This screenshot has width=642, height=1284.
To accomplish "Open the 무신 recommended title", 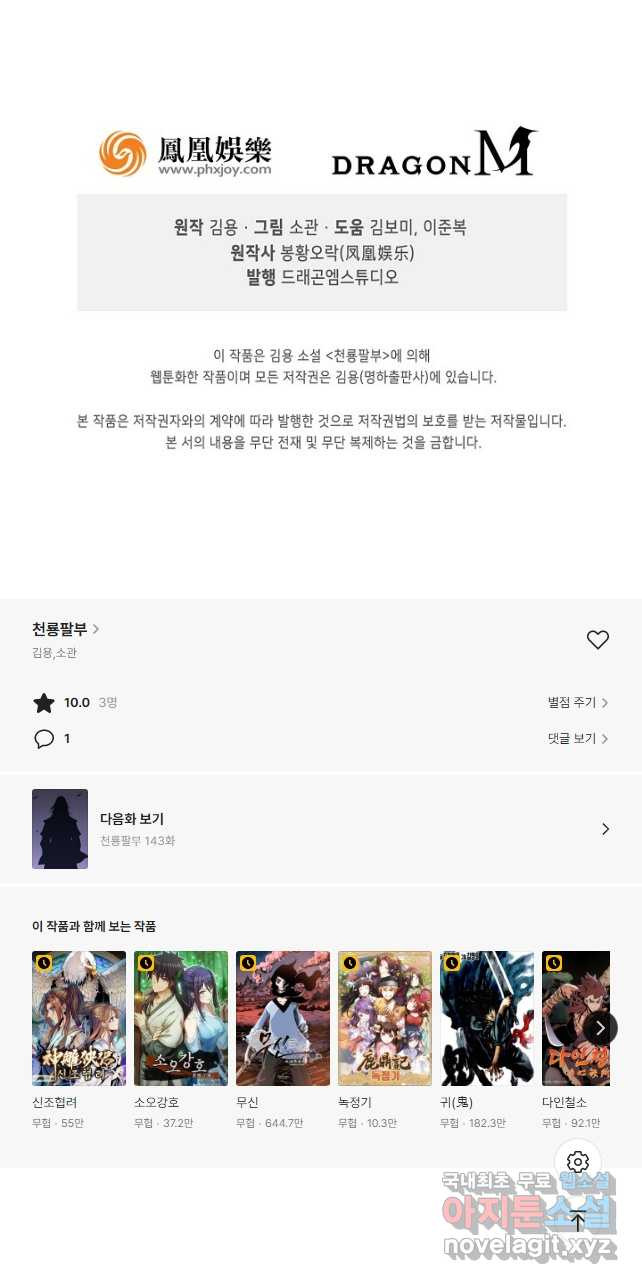I will (283, 1018).
